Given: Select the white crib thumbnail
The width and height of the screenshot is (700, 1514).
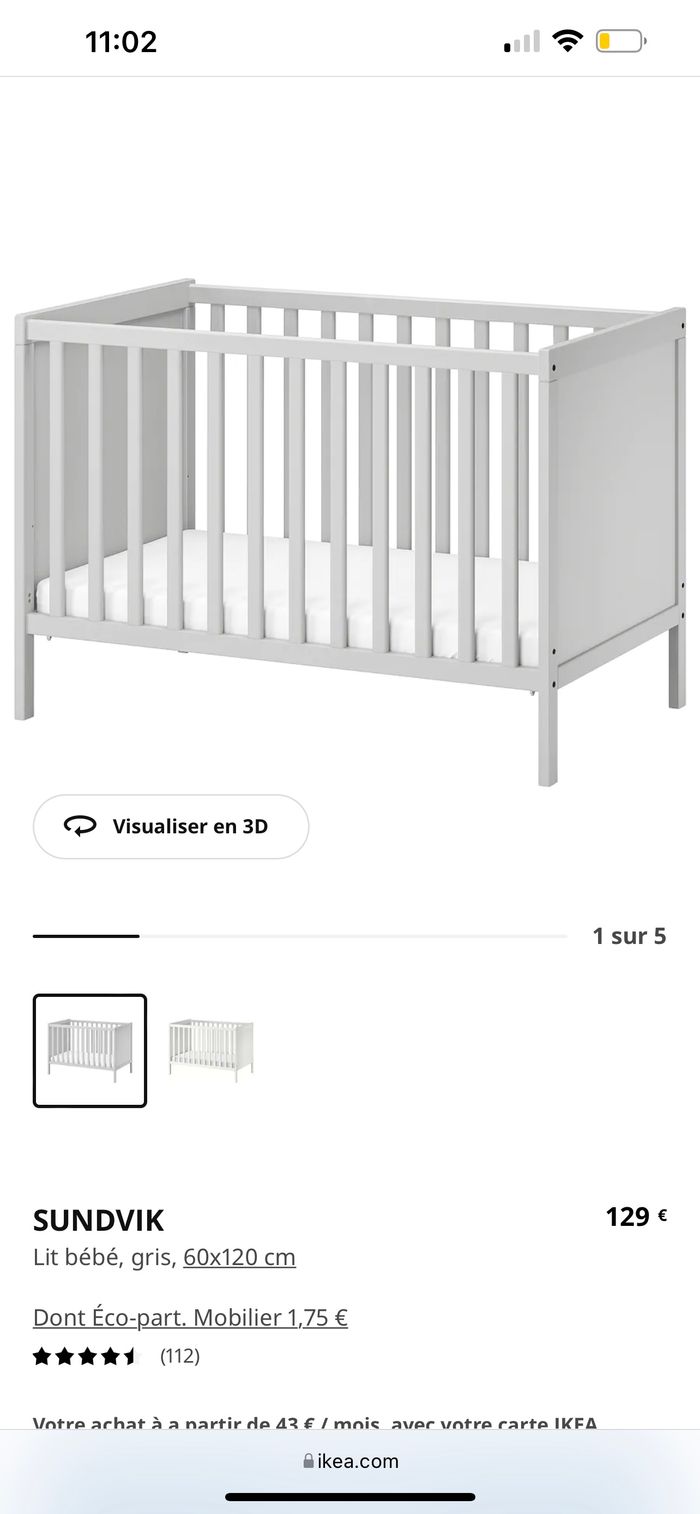Looking at the screenshot, I should coord(211,1050).
